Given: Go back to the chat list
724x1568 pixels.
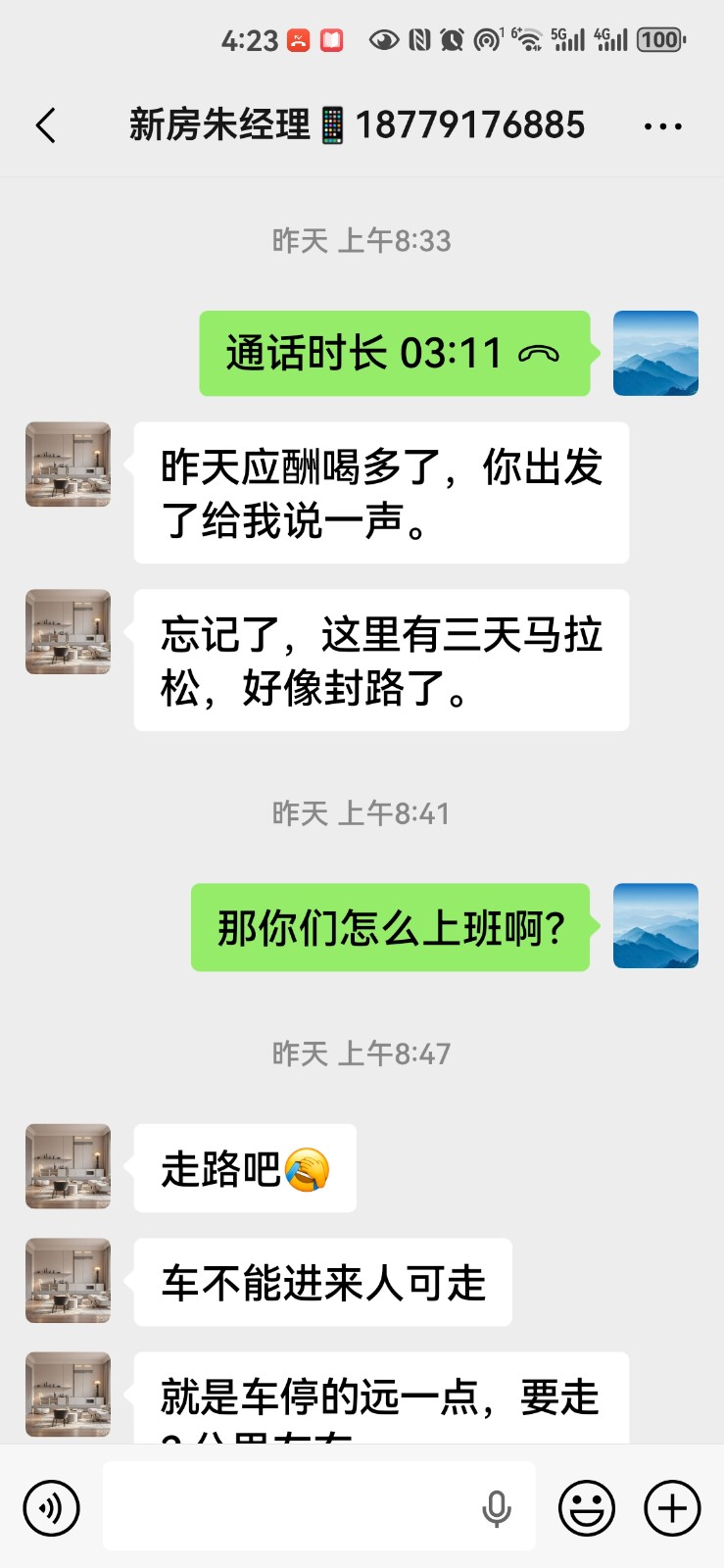Looking at the screenshot, I should point(46,125).
